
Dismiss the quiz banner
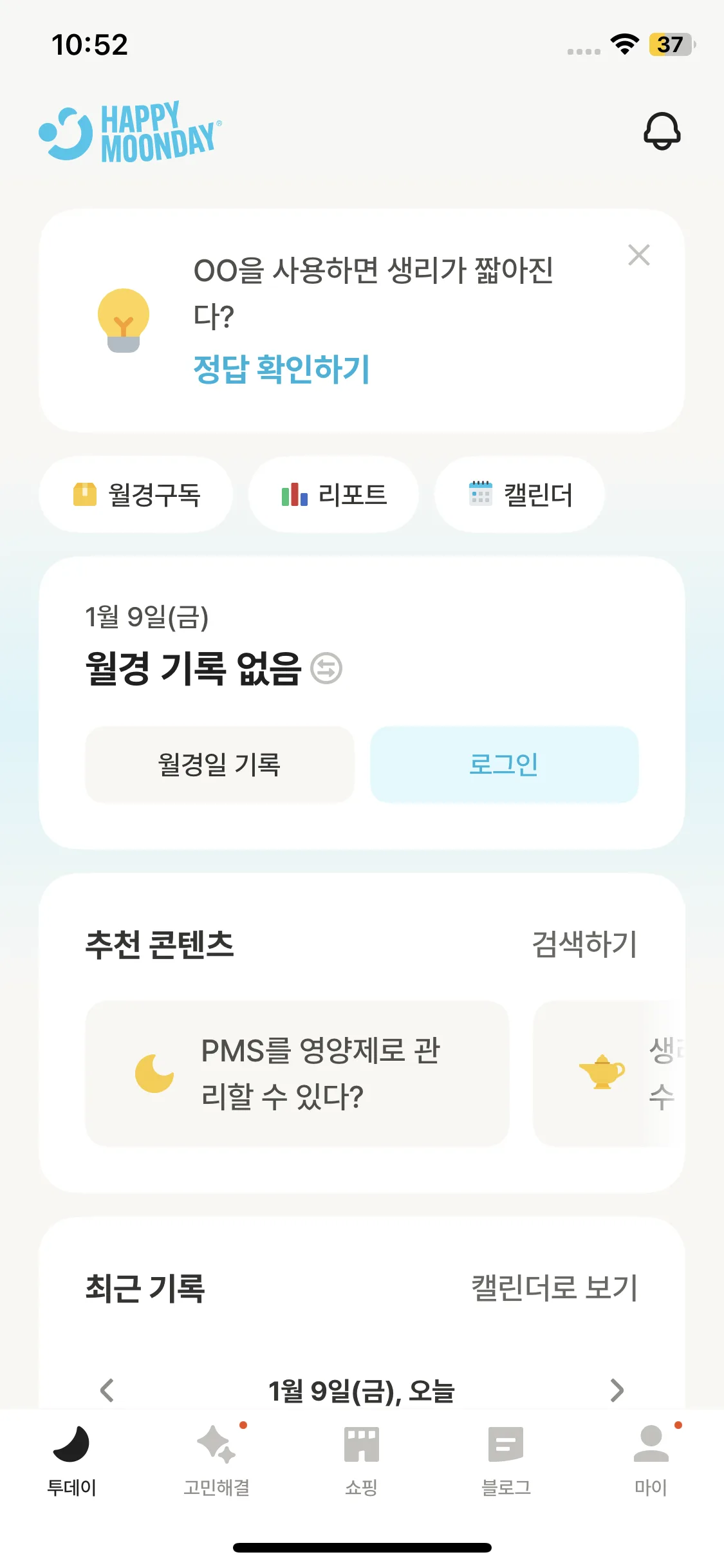[638, 255]
